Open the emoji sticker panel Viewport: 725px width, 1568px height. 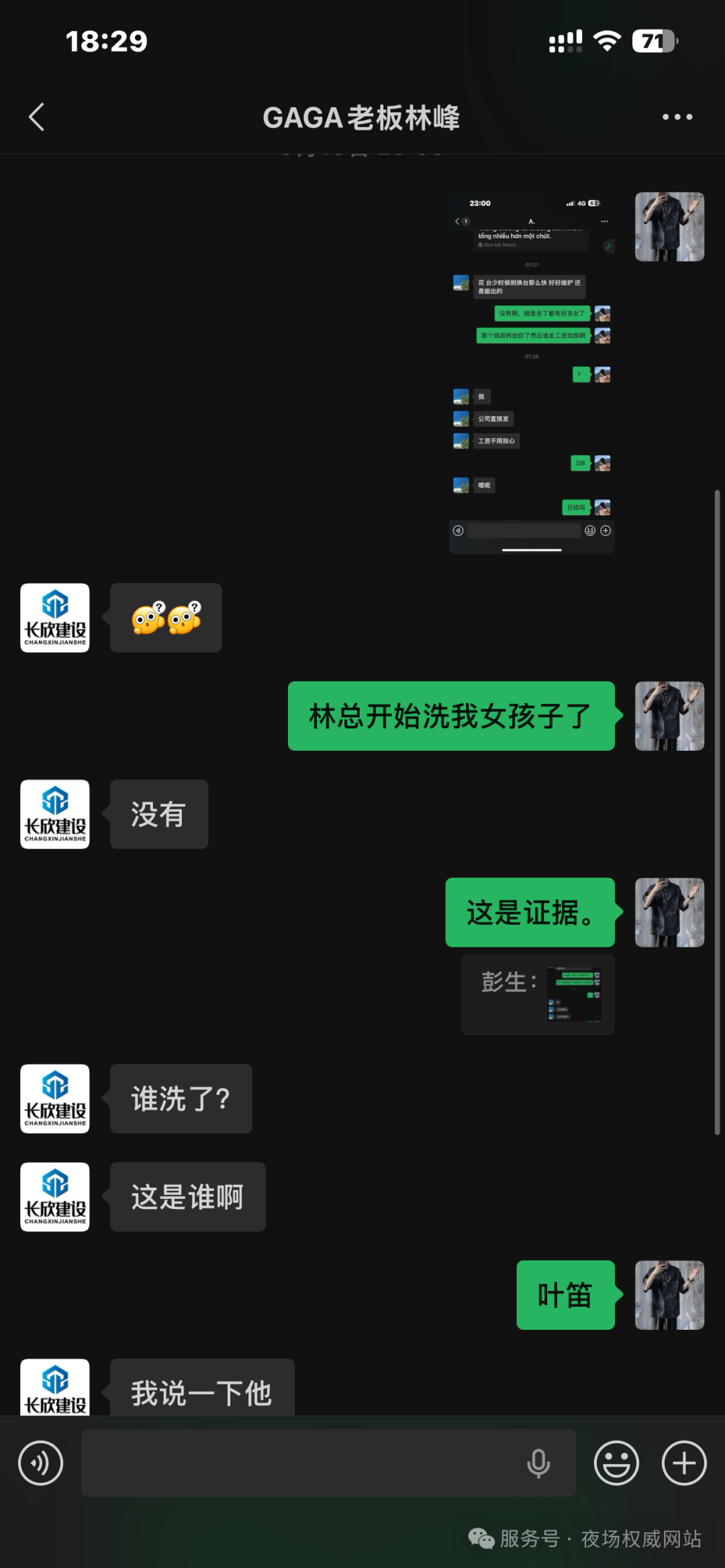point(616,1463)
